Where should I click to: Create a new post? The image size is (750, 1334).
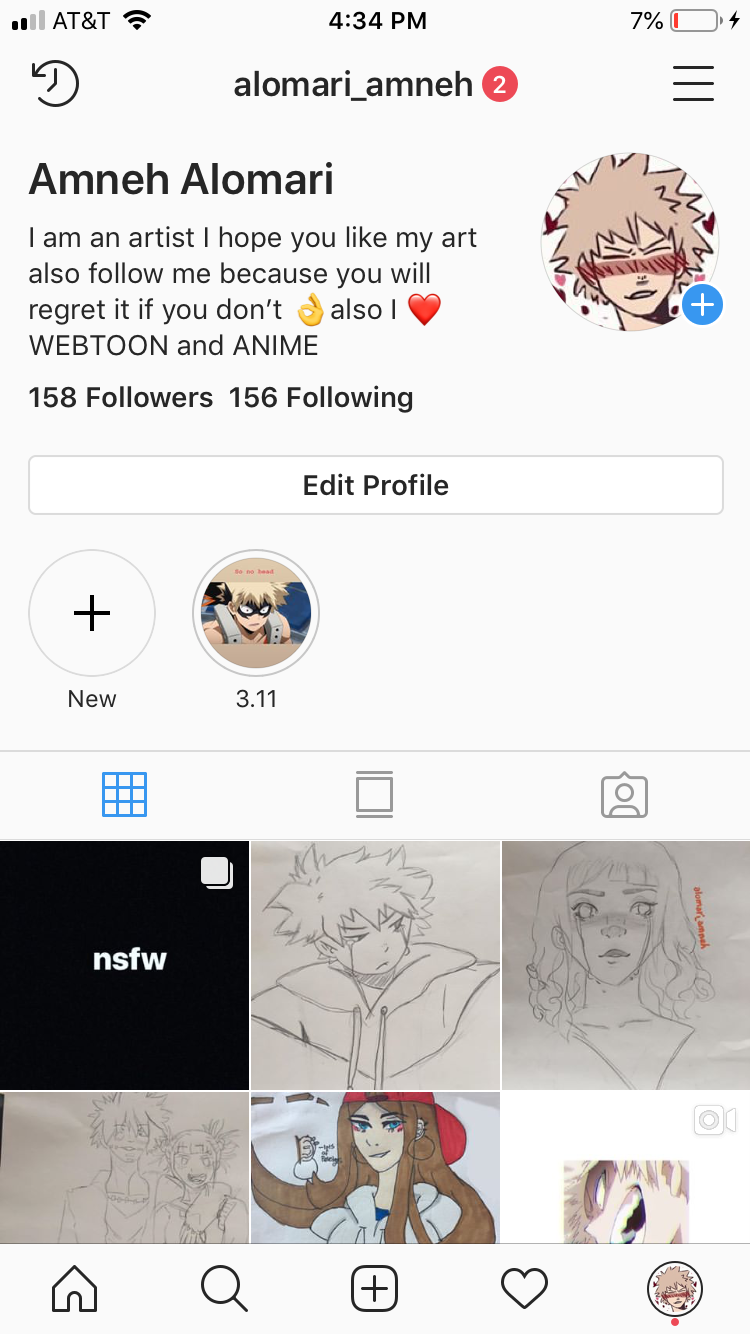pos(374,1288)
